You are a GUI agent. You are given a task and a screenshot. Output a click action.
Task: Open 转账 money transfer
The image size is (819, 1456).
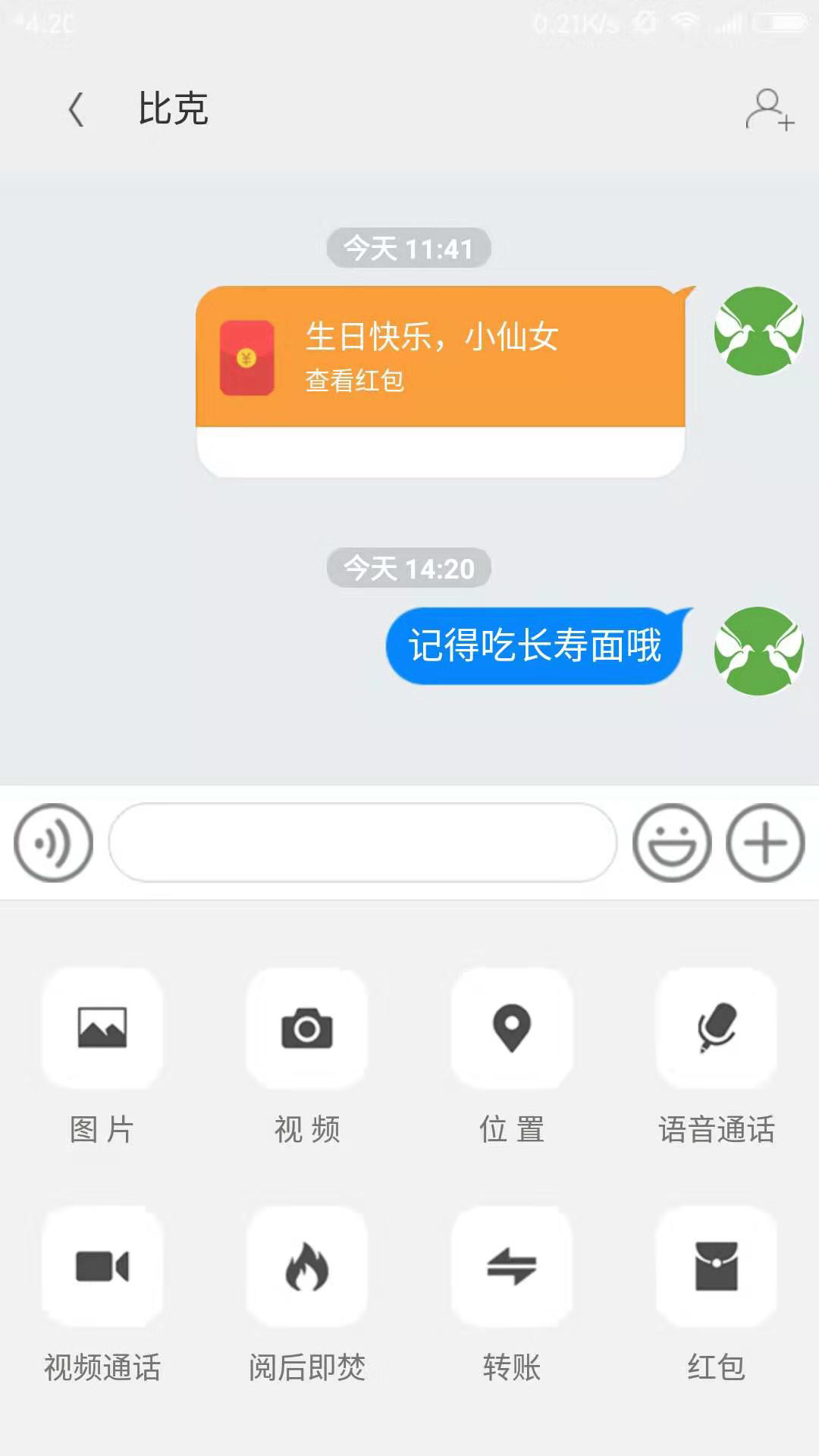[512, 1266]
